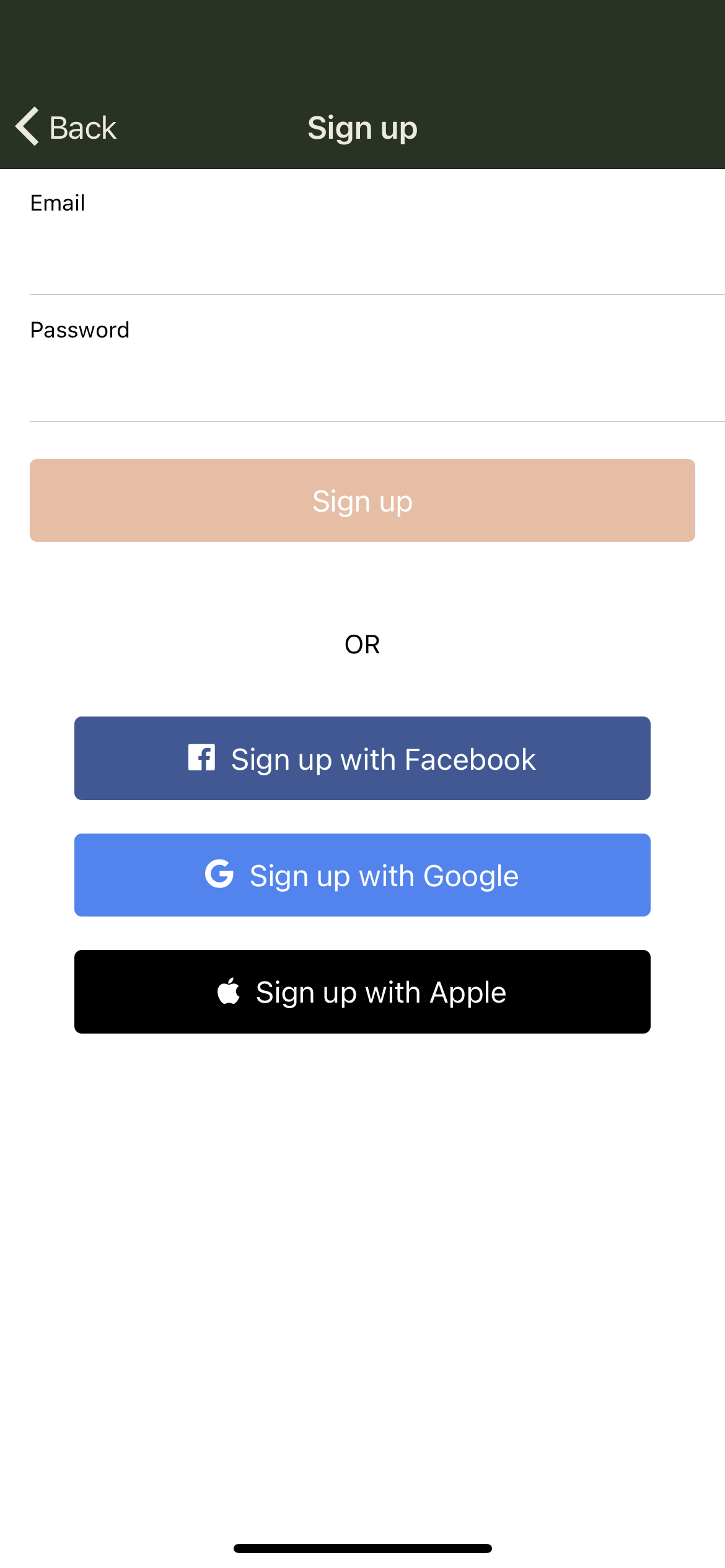The height and width of the screenshot is (1568, 725).
Task: Go back using the Back button
Action: (x=66, y=128)
